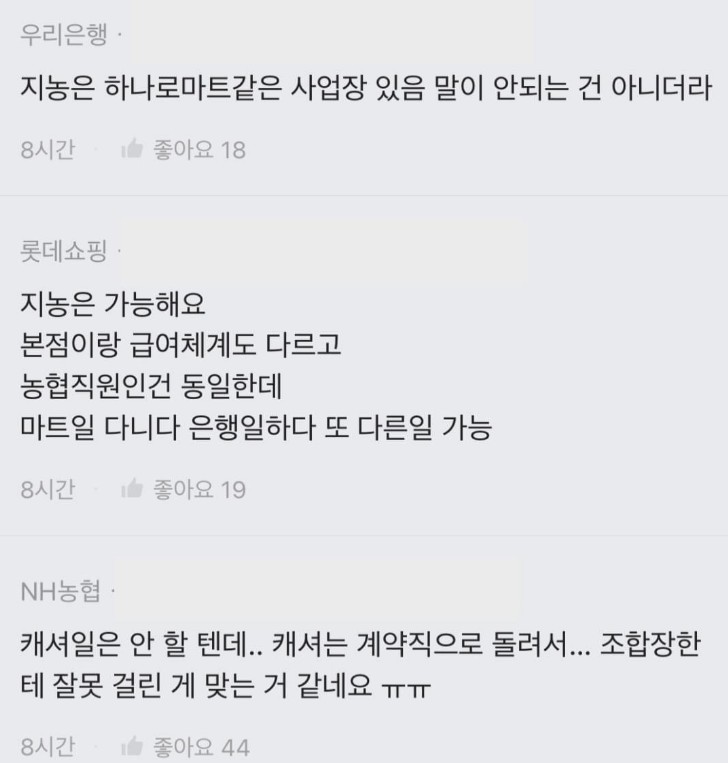This screenshot has height=763, width=728.
Task: Like the 롯데쇼핑 comment with 19 likes
Action: [131, 490]
